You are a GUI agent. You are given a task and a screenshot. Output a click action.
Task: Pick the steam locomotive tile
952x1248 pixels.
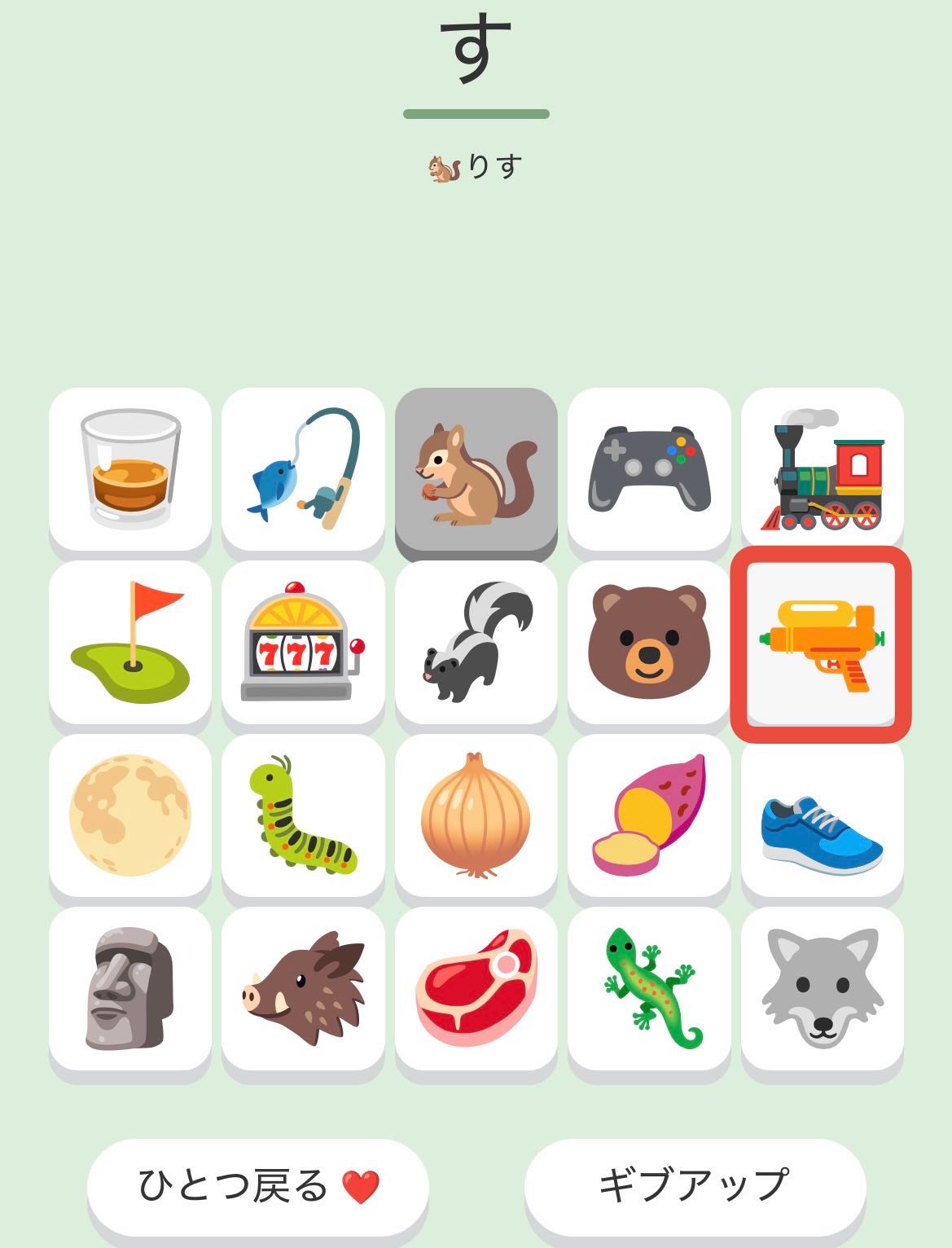(823, 468)
